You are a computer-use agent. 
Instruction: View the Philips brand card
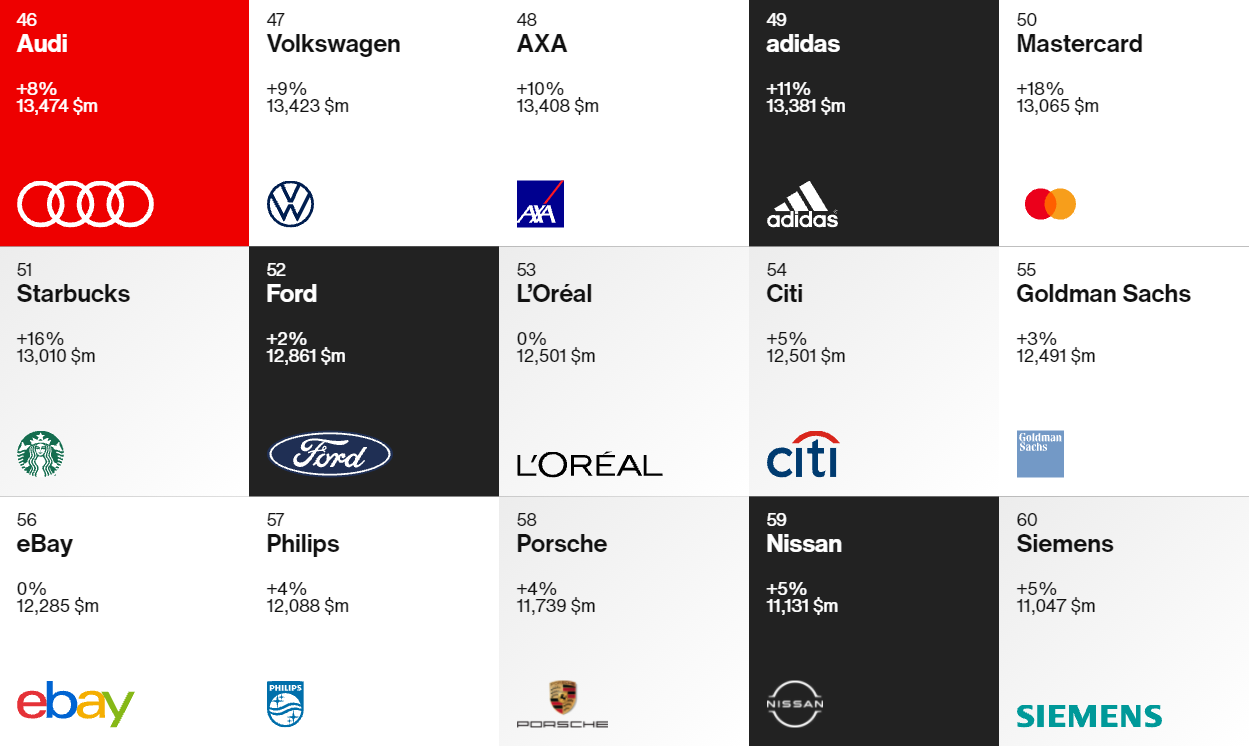[x=373, y=621]
